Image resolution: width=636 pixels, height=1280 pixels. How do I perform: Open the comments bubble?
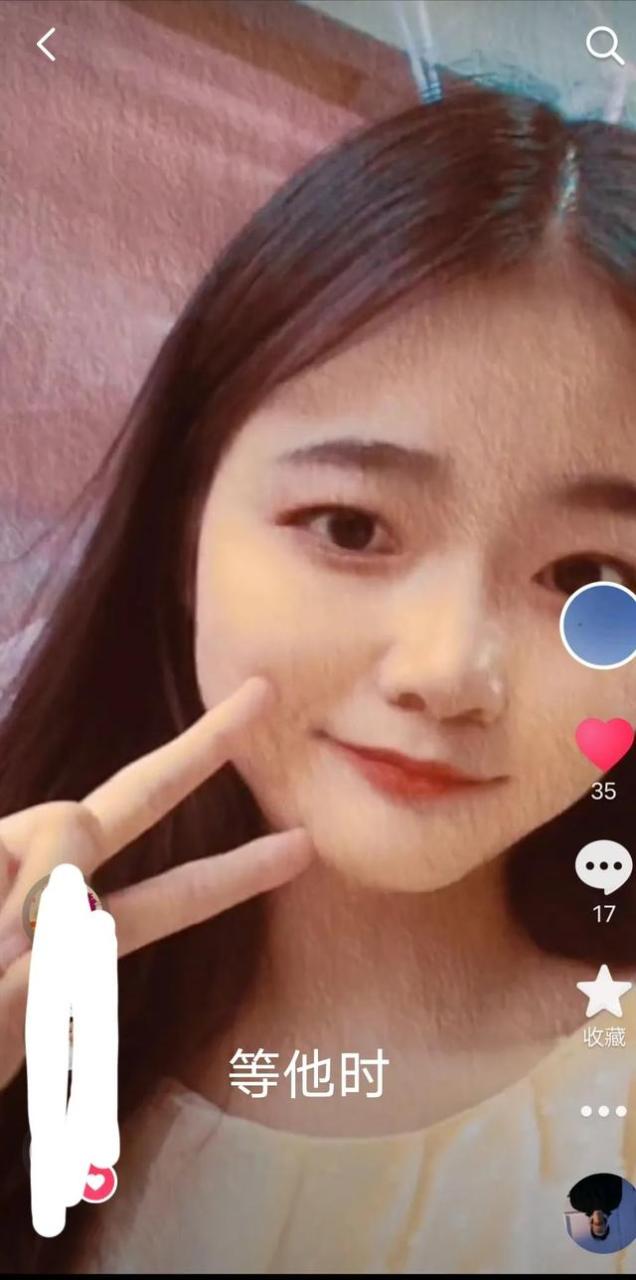(x=604, y=868)
